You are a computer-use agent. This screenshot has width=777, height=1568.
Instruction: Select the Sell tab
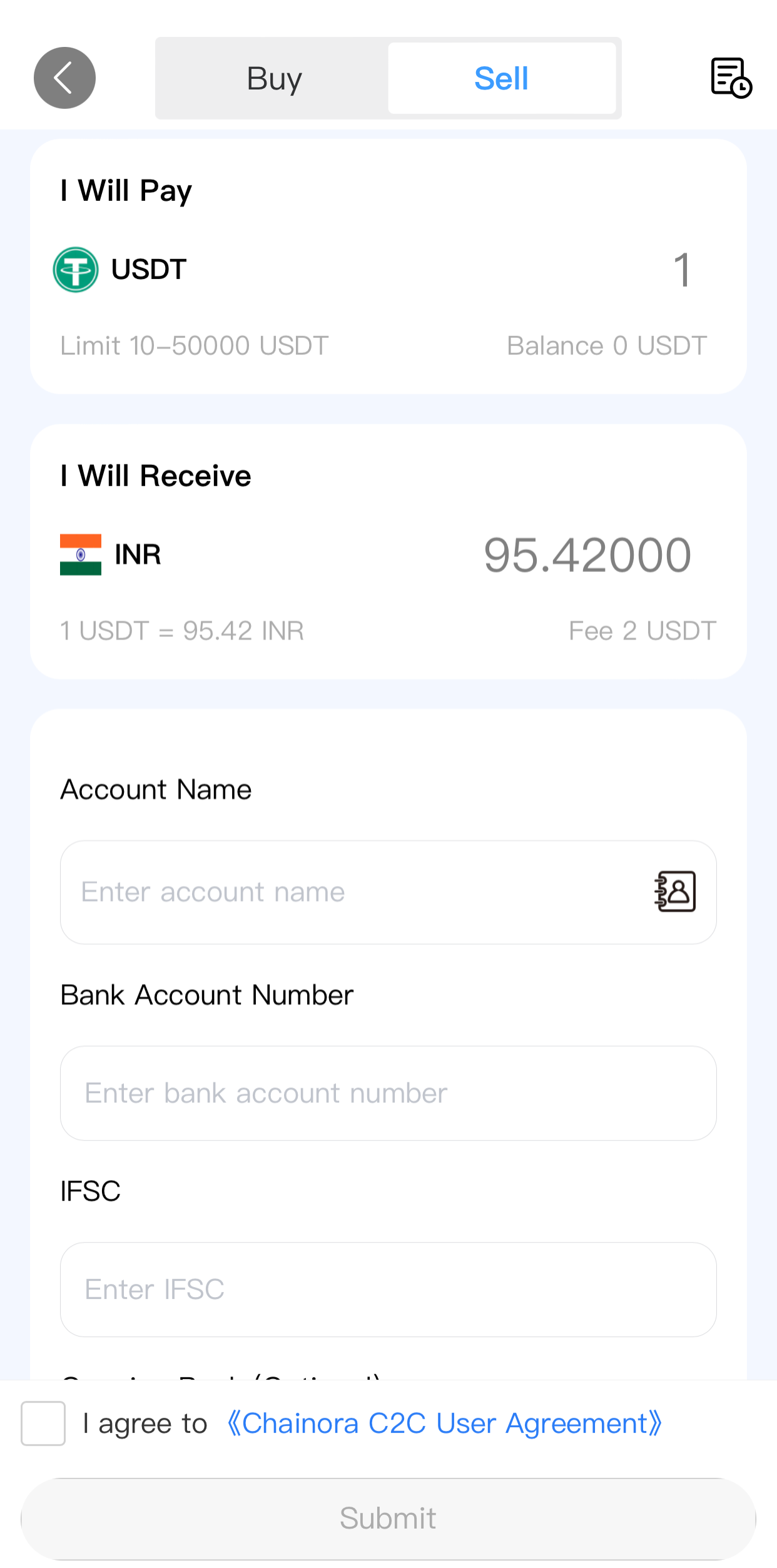501,78
